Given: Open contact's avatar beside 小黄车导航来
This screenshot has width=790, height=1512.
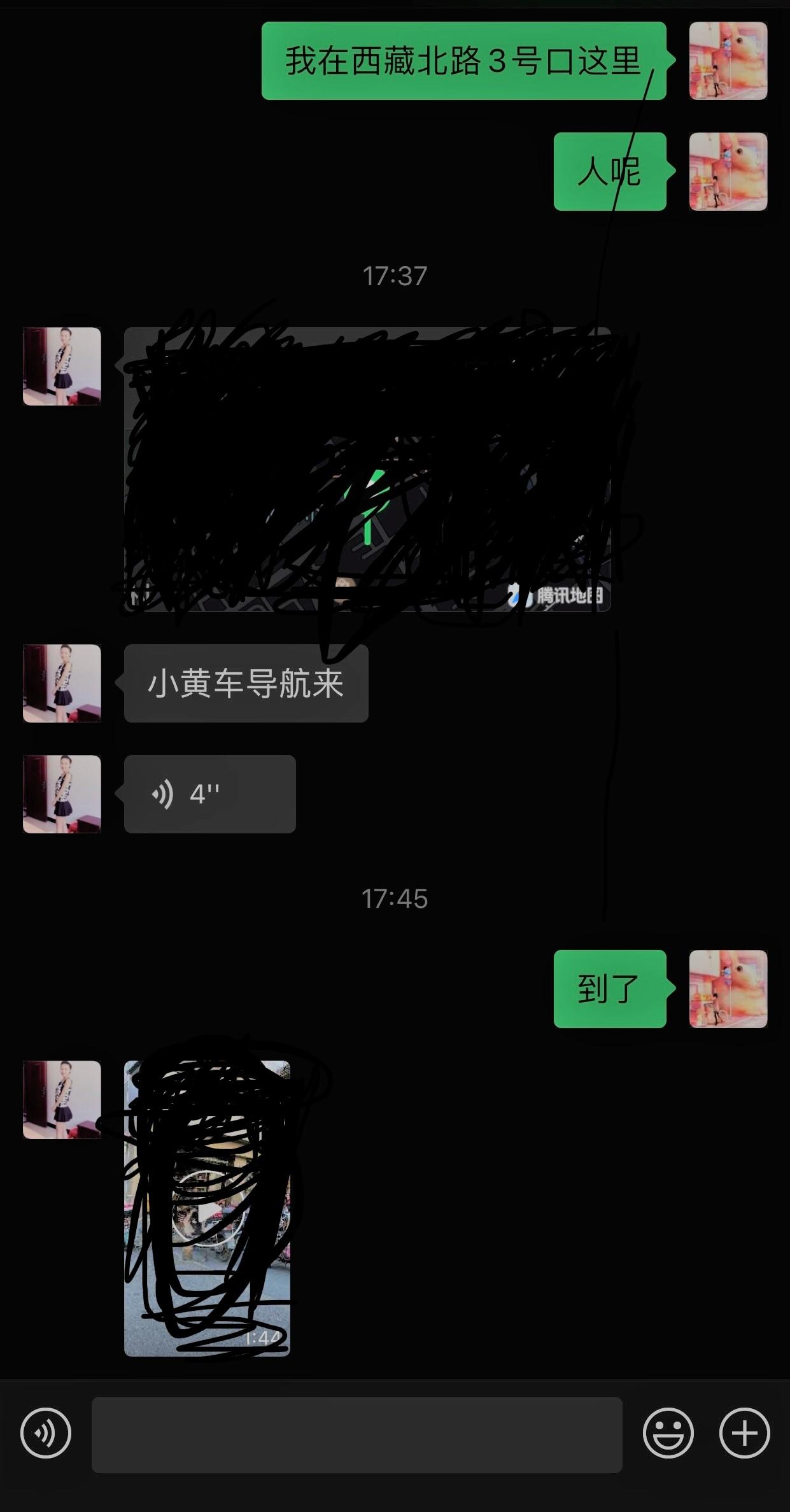Looking at the screenshot, I should click(x=62, y=683).
